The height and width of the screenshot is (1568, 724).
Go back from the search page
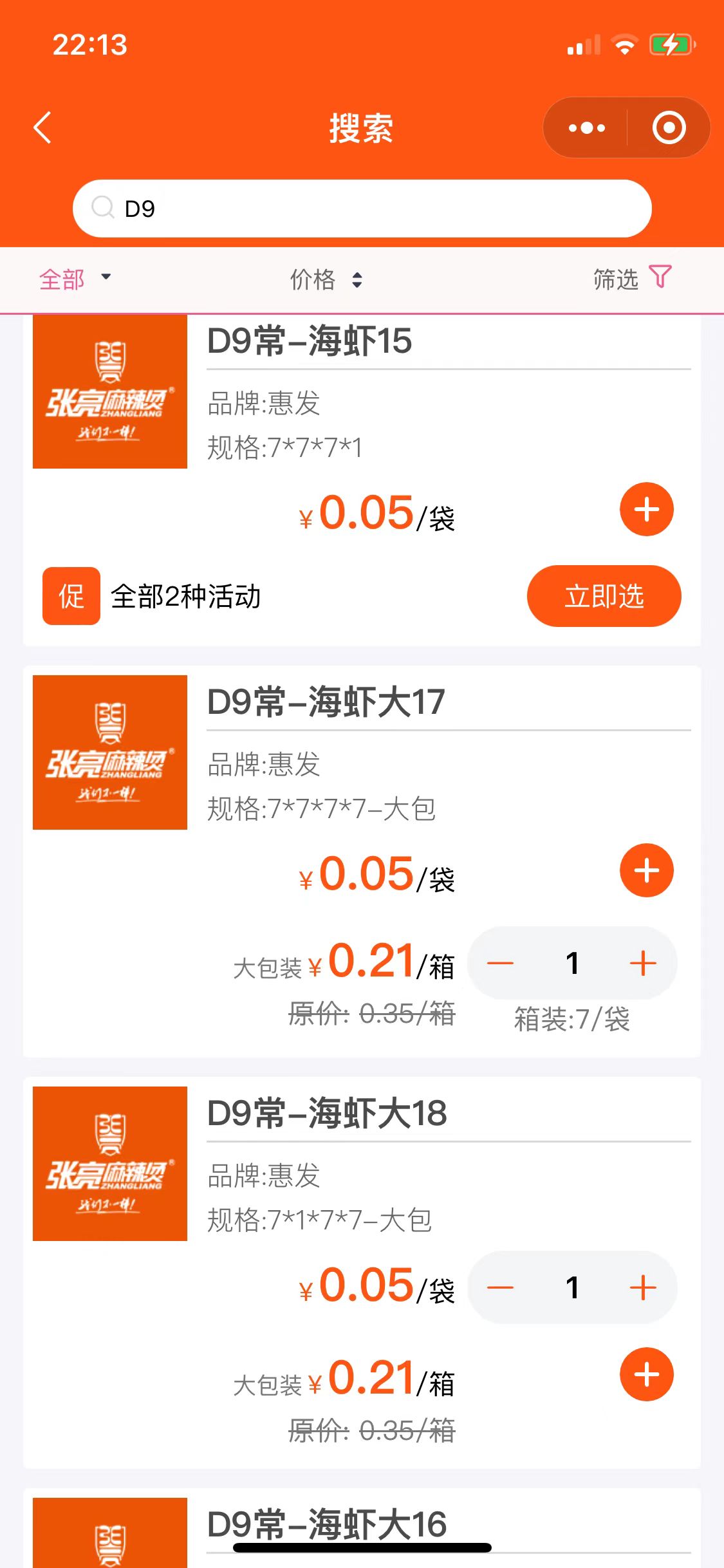tap(42, 127)
